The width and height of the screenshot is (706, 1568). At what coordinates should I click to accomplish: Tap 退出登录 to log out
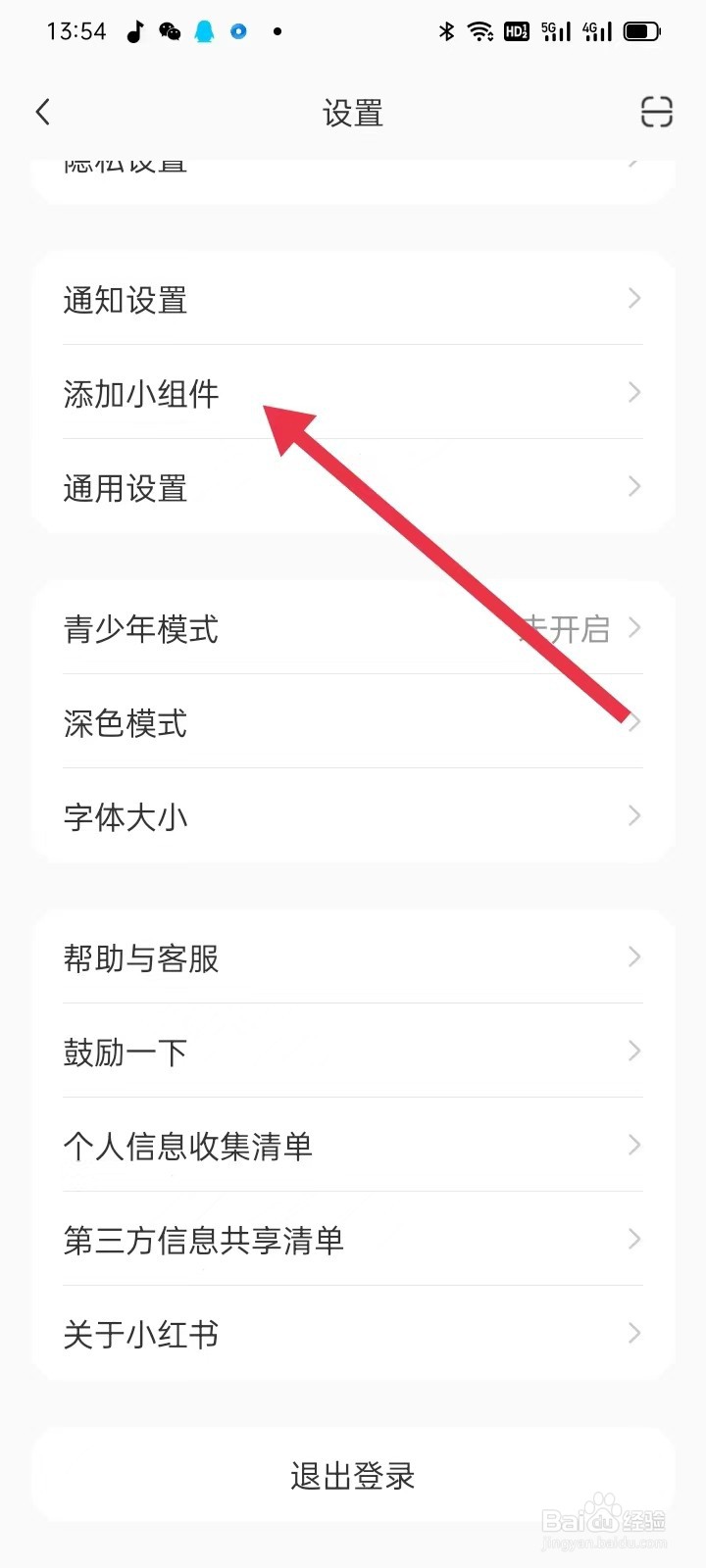click(x=353, y=1475)
